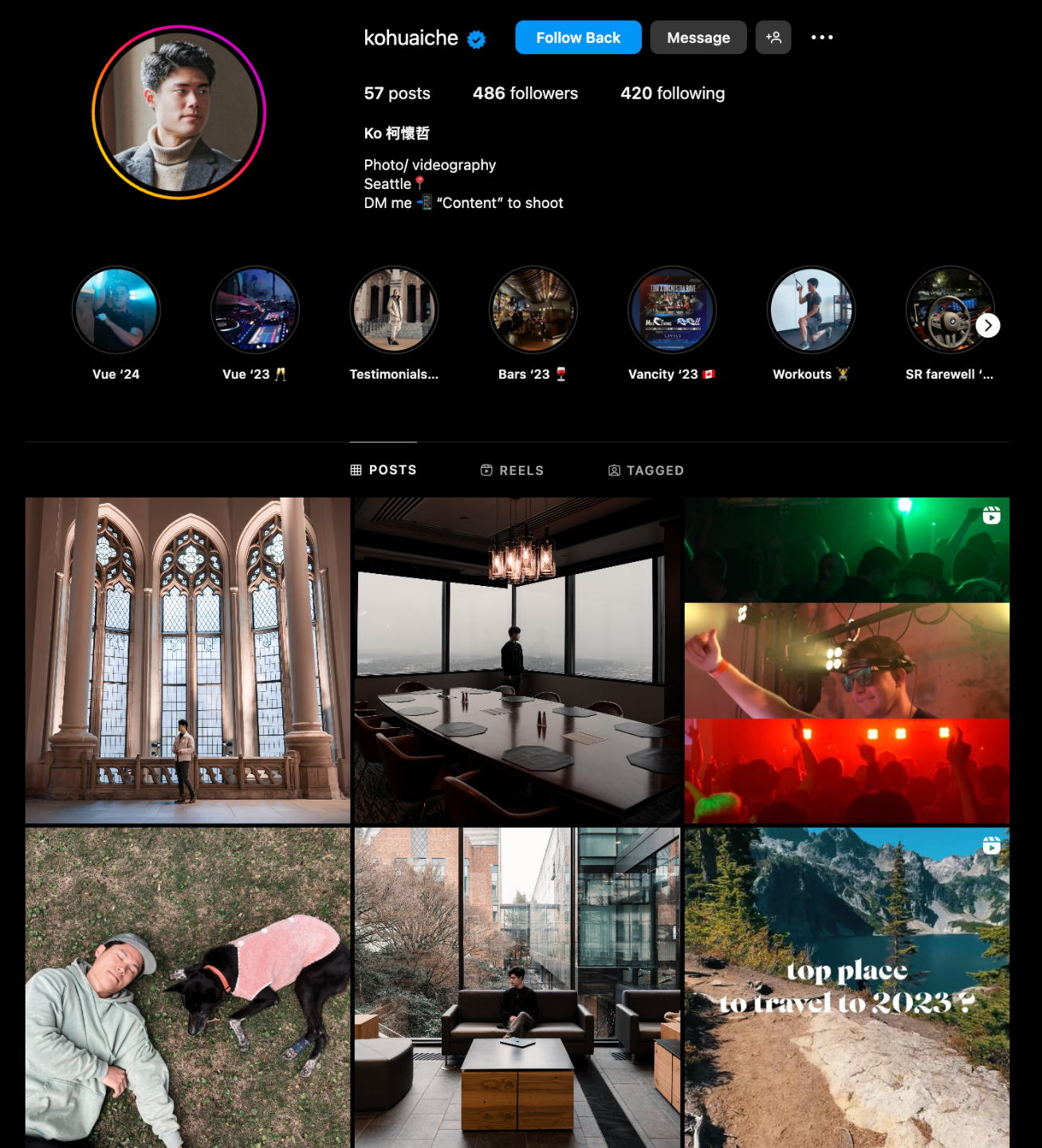Open the gothic arched windows post
This screenshot has width=1042, height=1148.
tap(187, 660)
